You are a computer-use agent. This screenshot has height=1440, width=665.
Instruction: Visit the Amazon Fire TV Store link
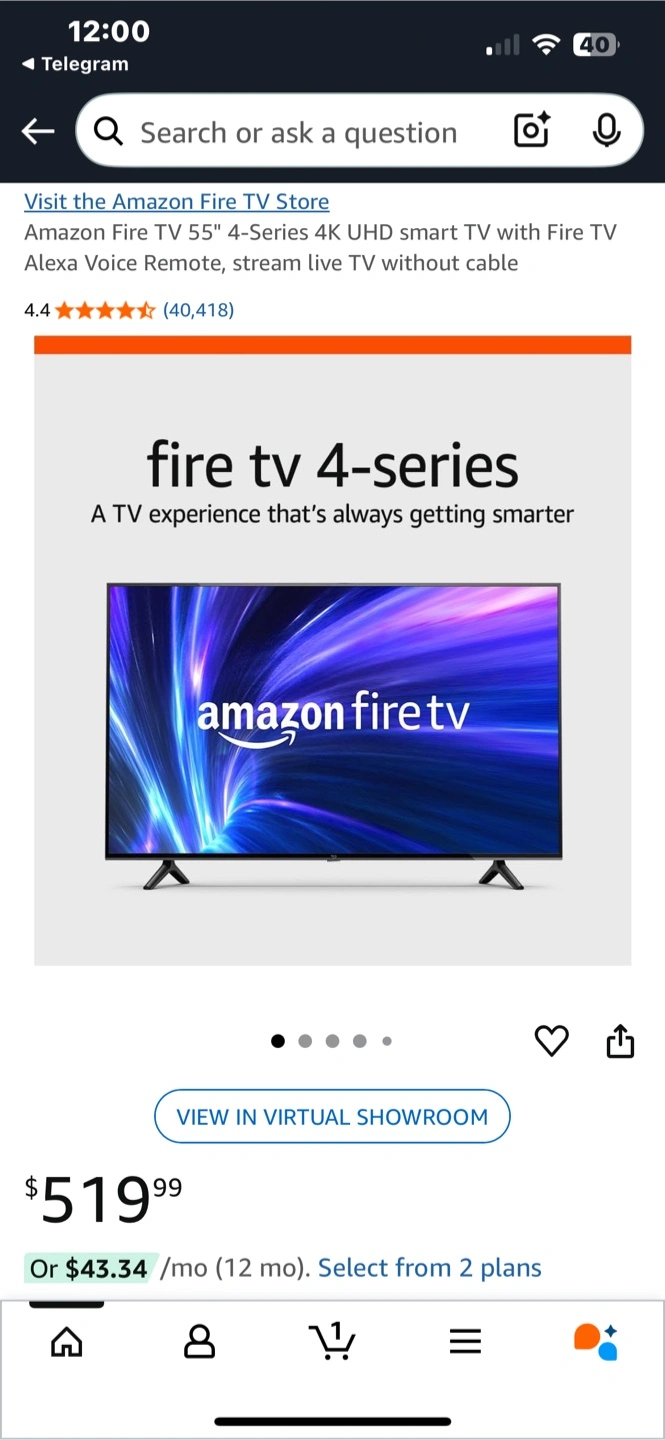pyautogui.click(x=177, y=201)
